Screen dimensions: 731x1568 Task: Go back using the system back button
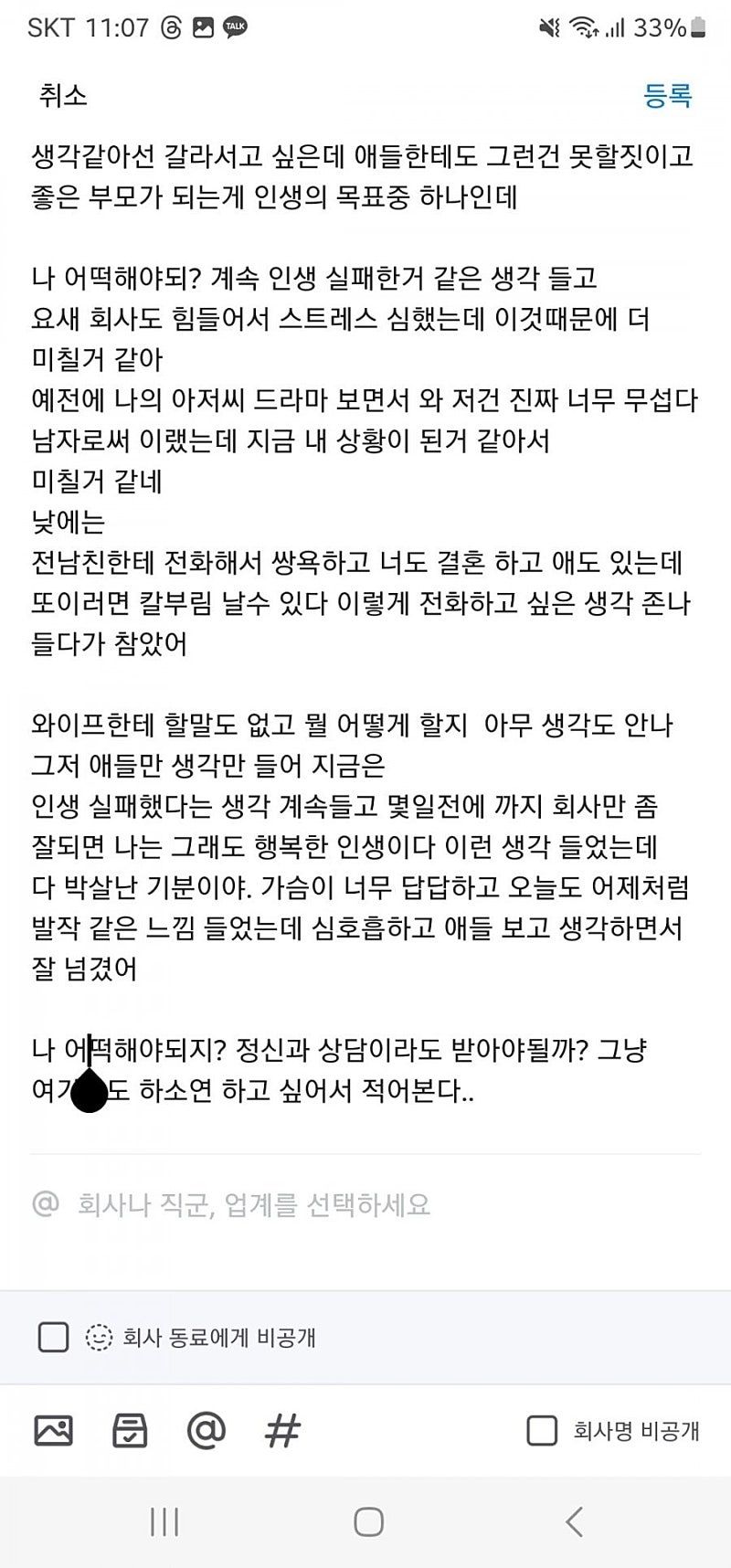tap(573, 1522)
